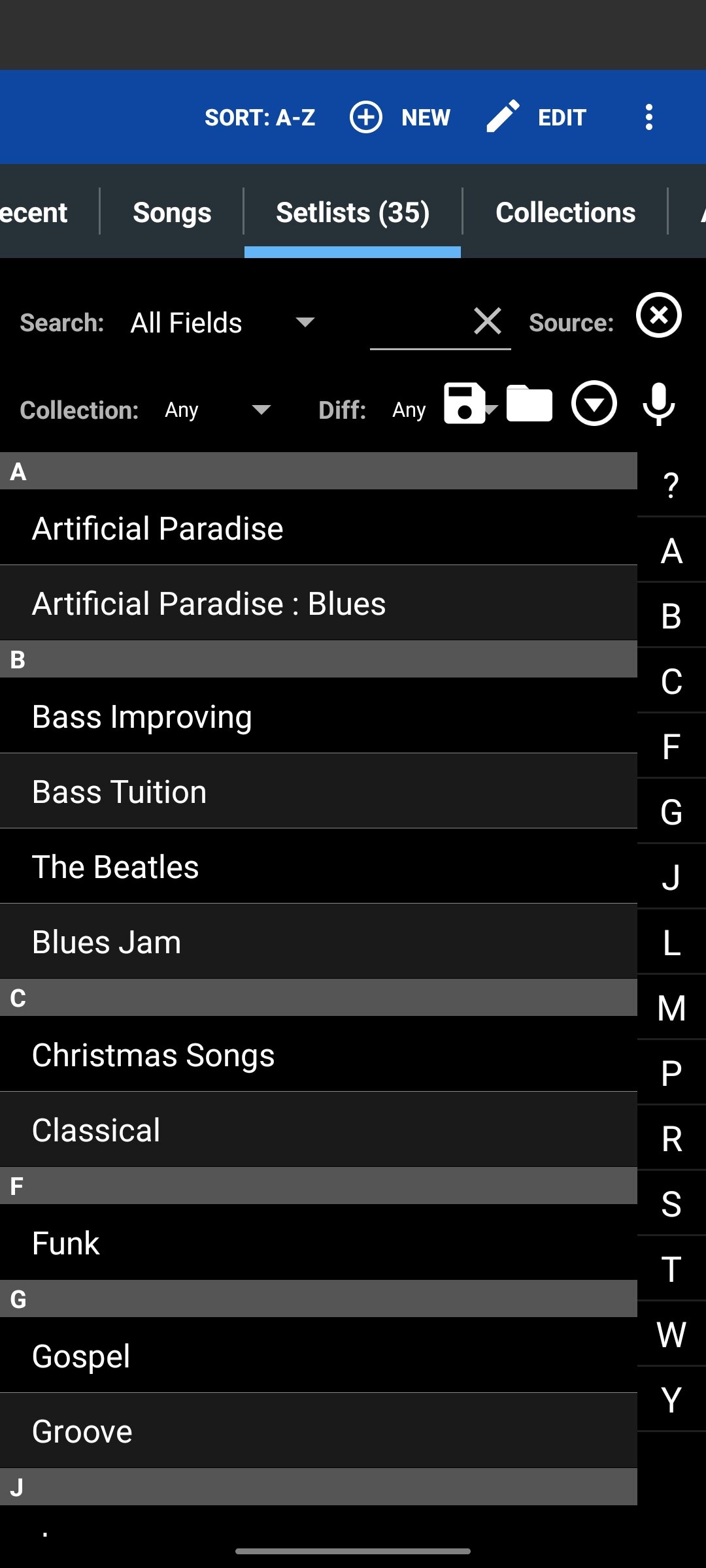
Task: Expand the All Fields search dropdown
Action: 222,323
